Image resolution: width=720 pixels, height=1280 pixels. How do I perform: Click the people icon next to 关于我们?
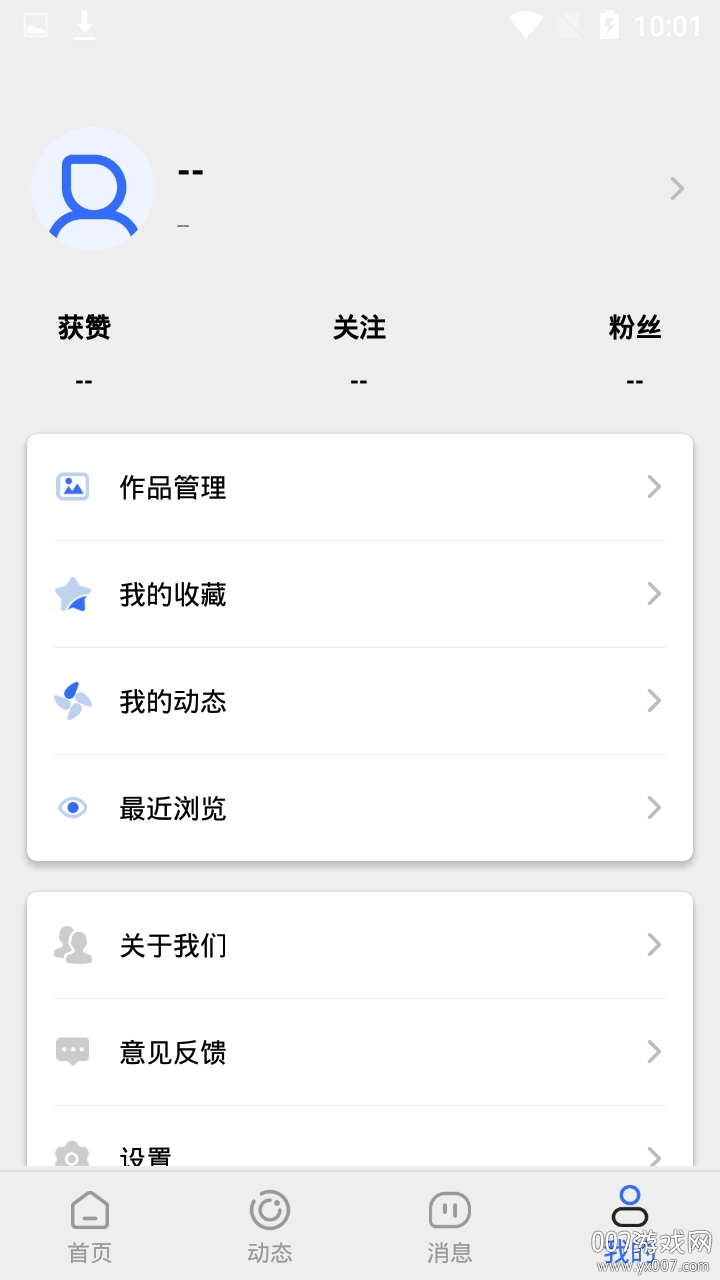coord(72,945)
